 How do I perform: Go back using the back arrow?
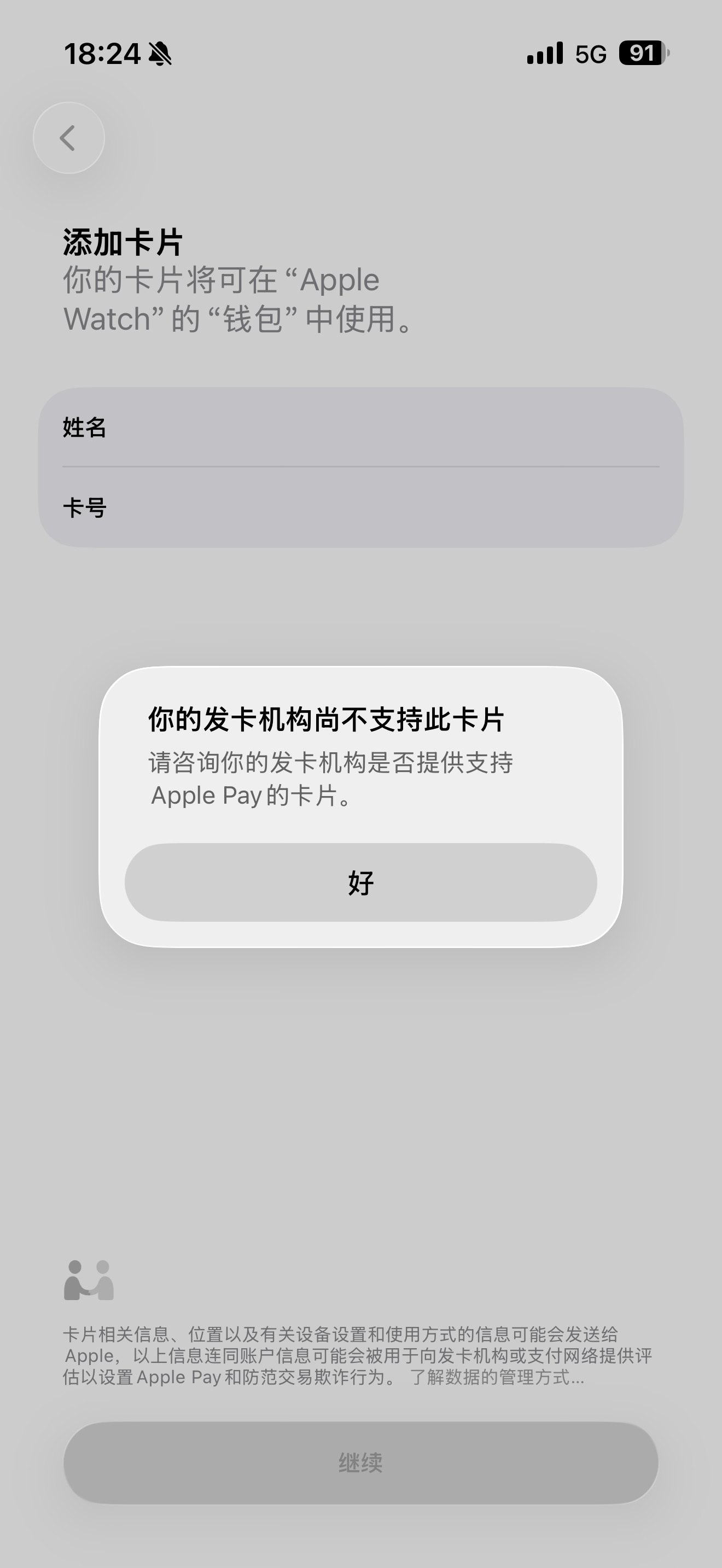[x=69, y=138]
